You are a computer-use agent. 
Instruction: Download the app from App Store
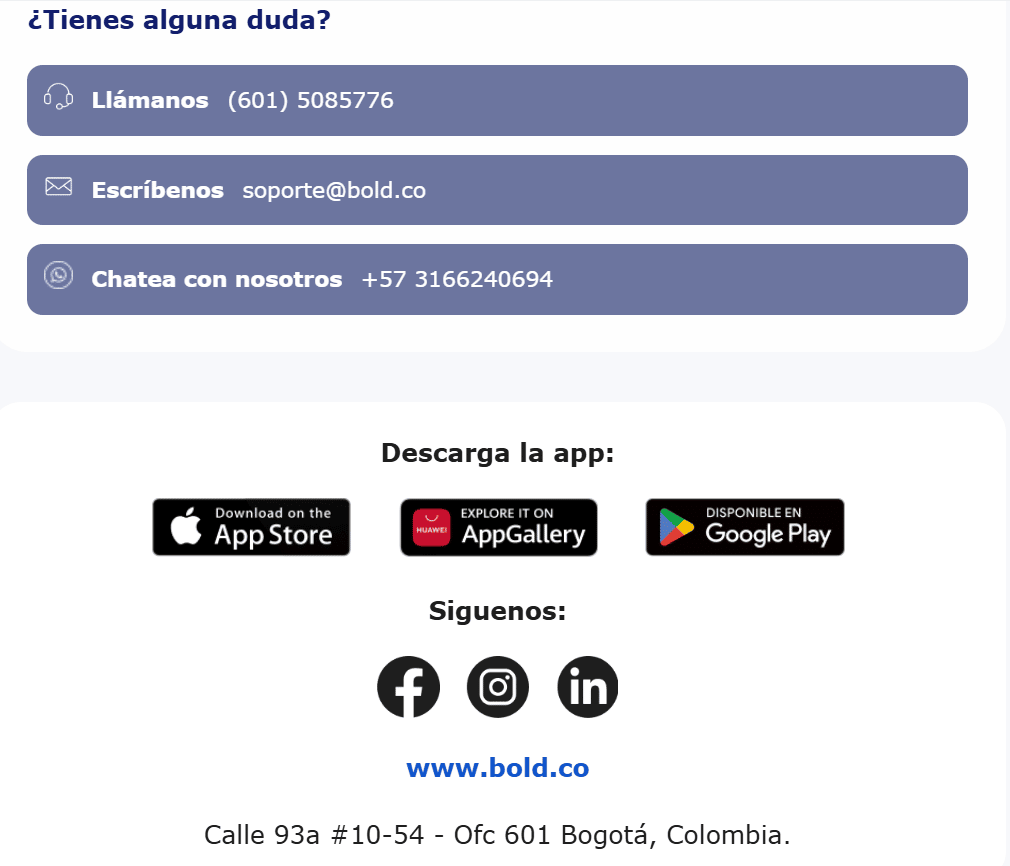[x=251, y=527]
